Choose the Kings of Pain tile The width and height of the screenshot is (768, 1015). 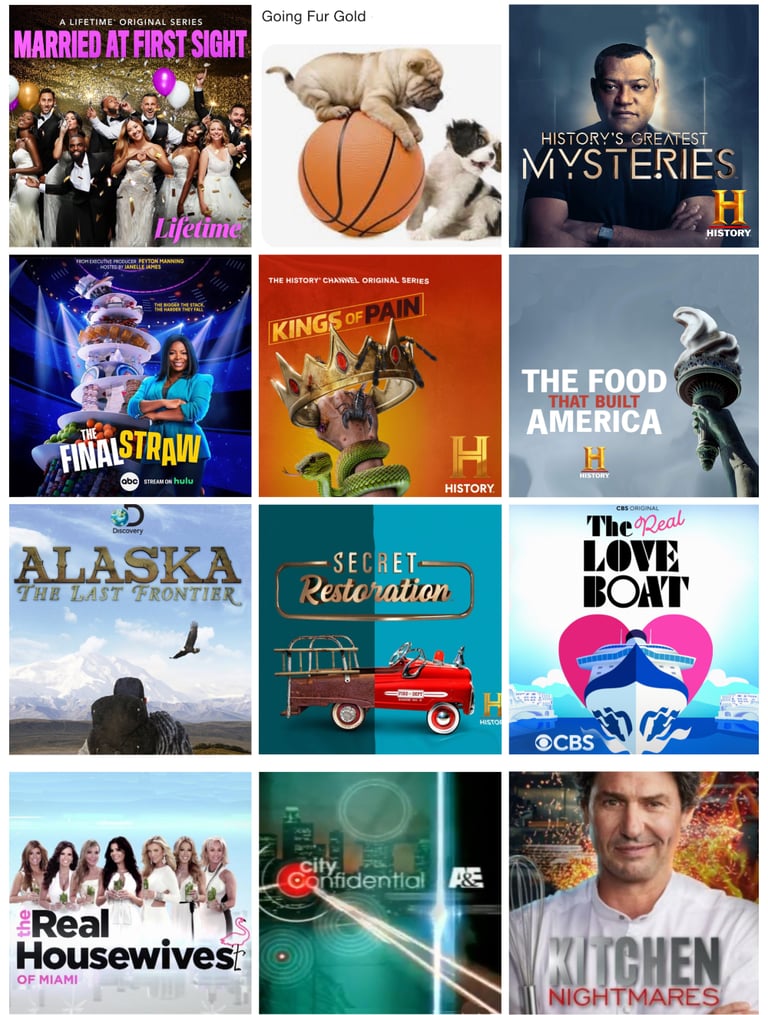[381, 376]
